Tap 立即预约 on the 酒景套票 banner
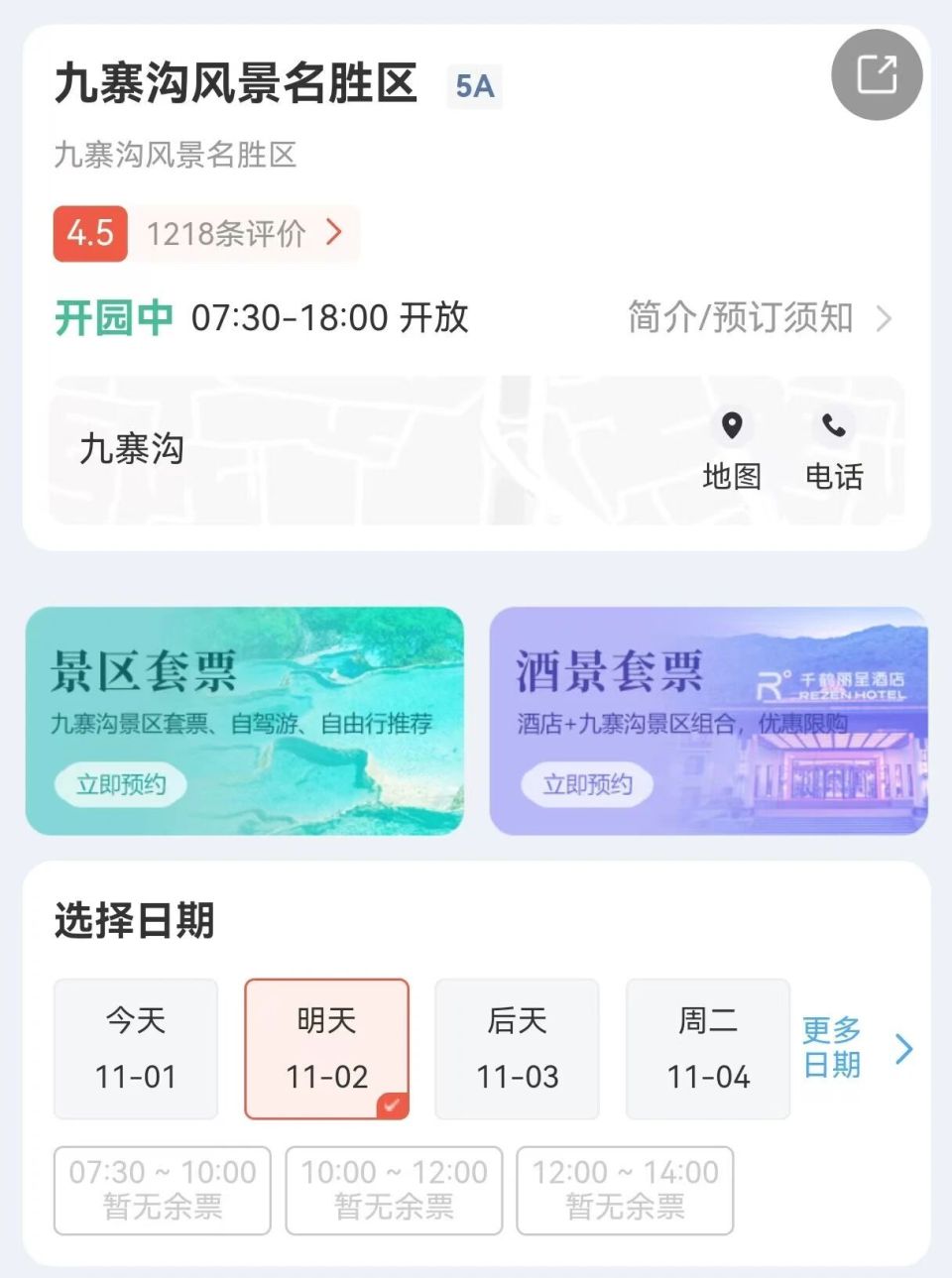 587,784
